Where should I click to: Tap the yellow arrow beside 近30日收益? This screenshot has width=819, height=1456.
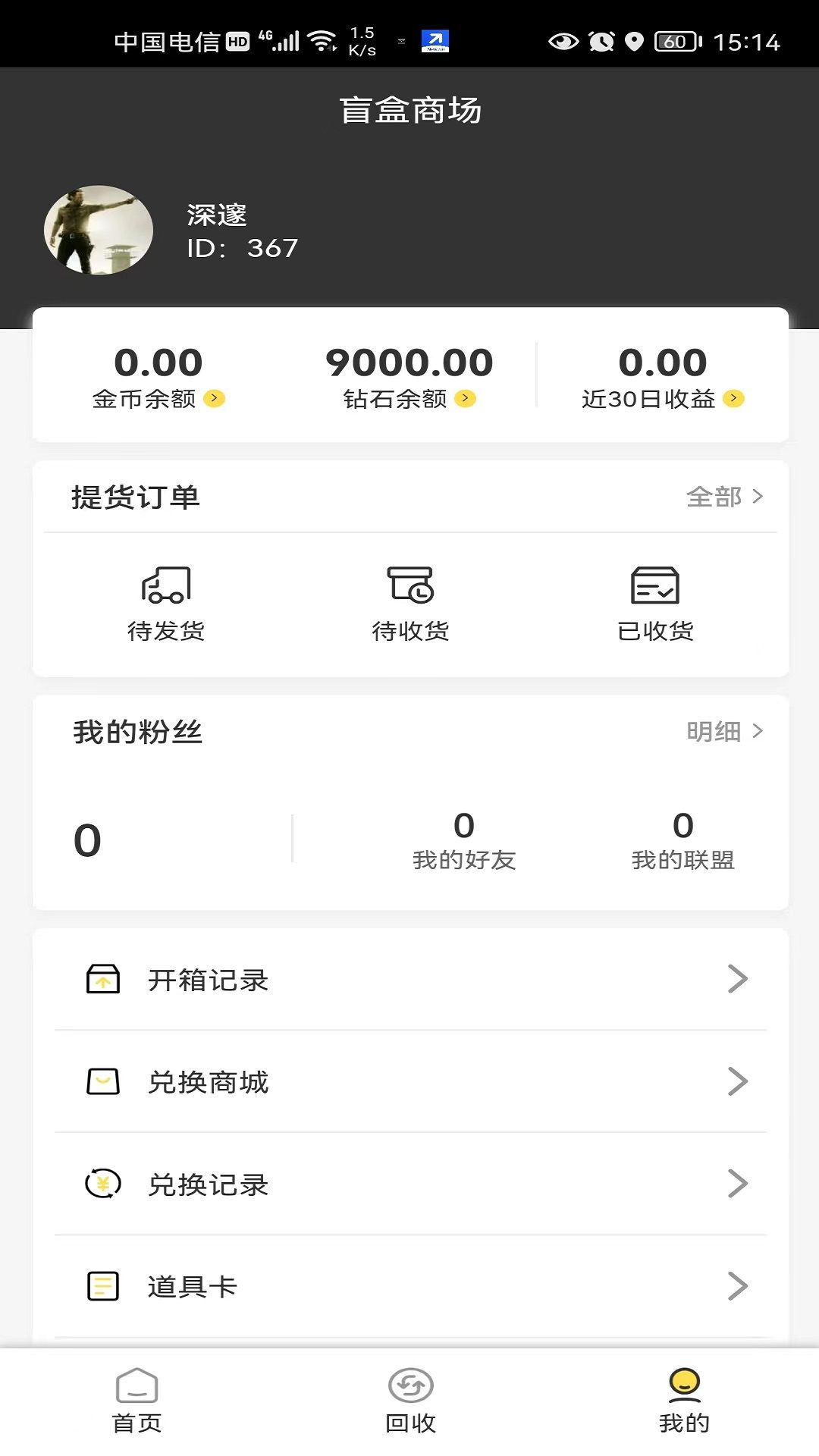tap(733, 396)
